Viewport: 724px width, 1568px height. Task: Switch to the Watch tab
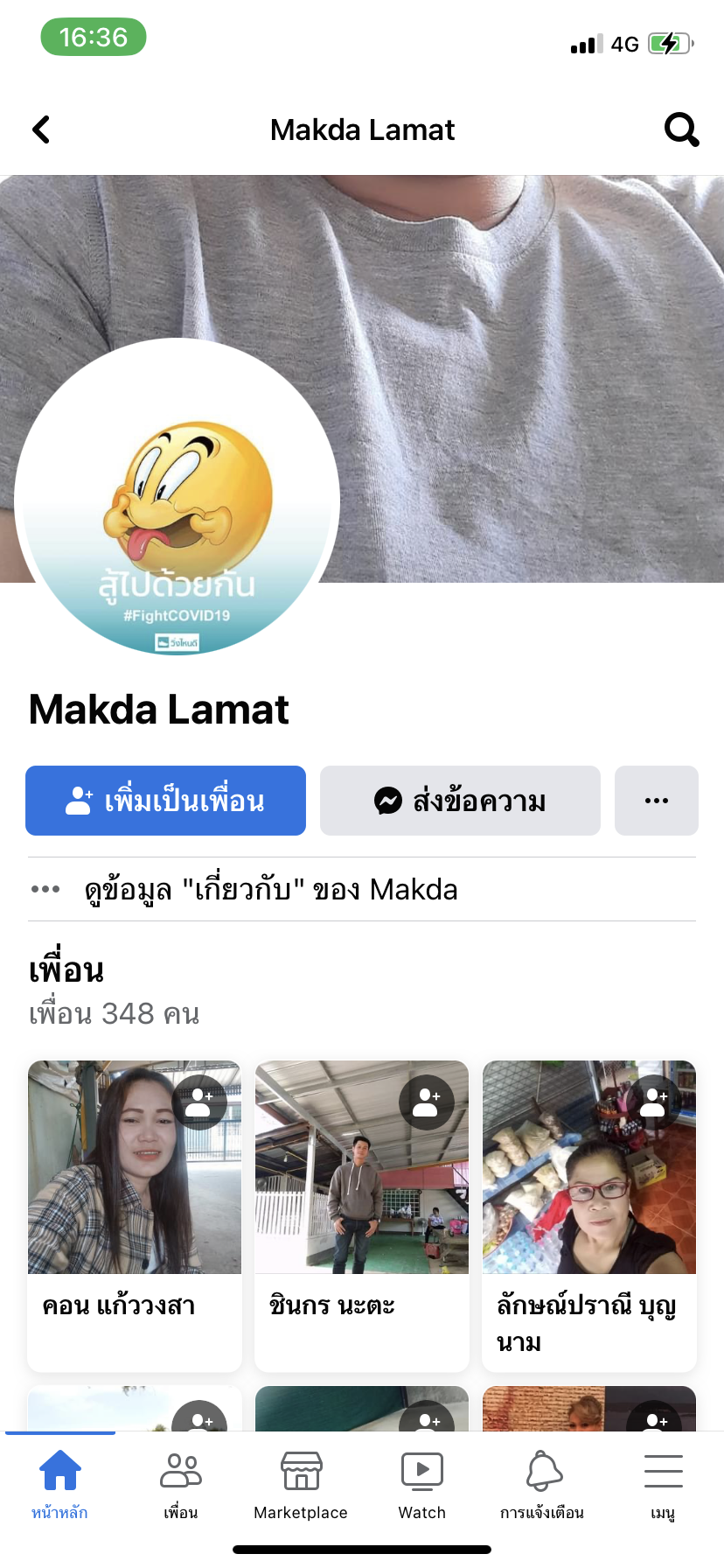(x=421, y=1484)
